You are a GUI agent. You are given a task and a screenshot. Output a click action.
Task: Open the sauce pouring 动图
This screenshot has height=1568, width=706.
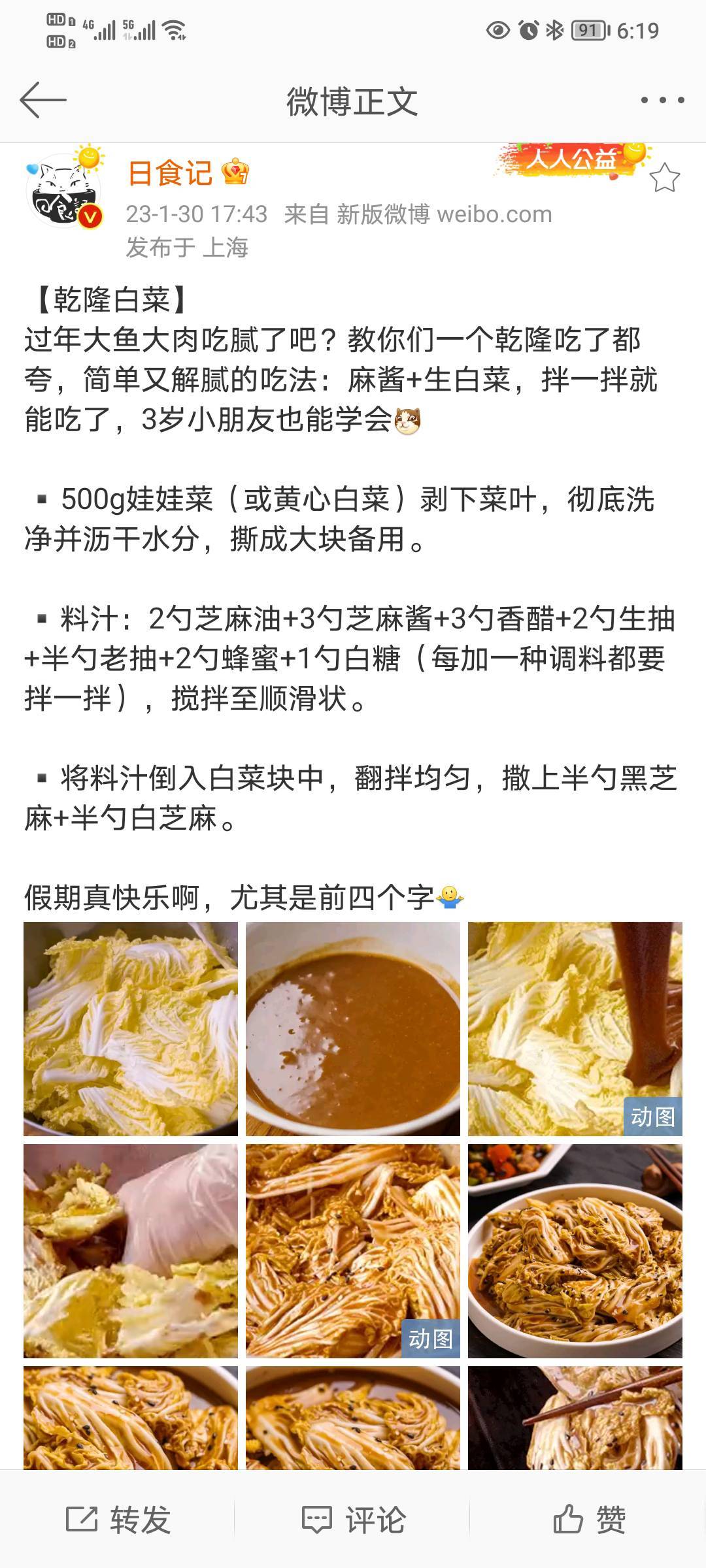(x=575, y=1028)
